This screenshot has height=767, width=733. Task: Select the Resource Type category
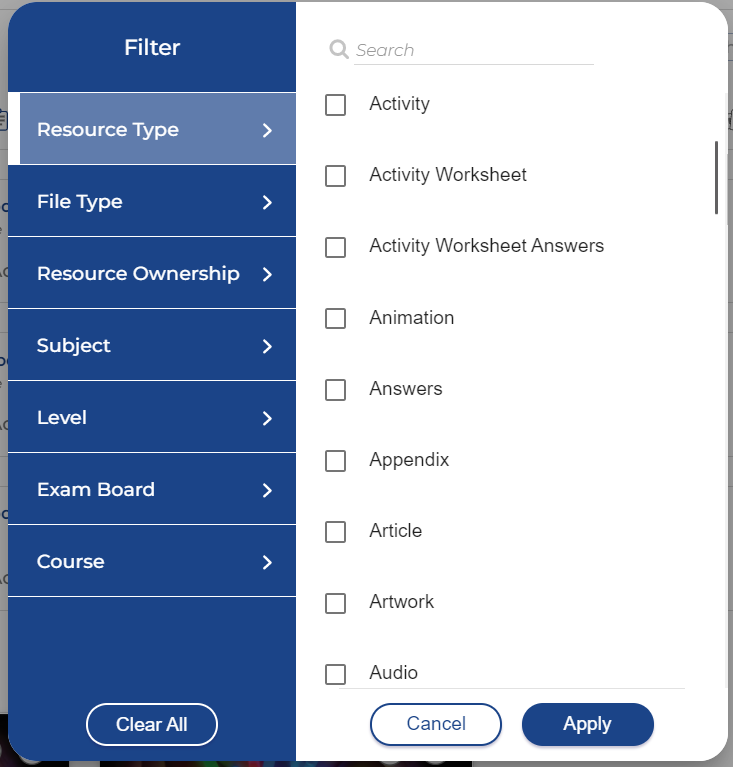[157, 129]
